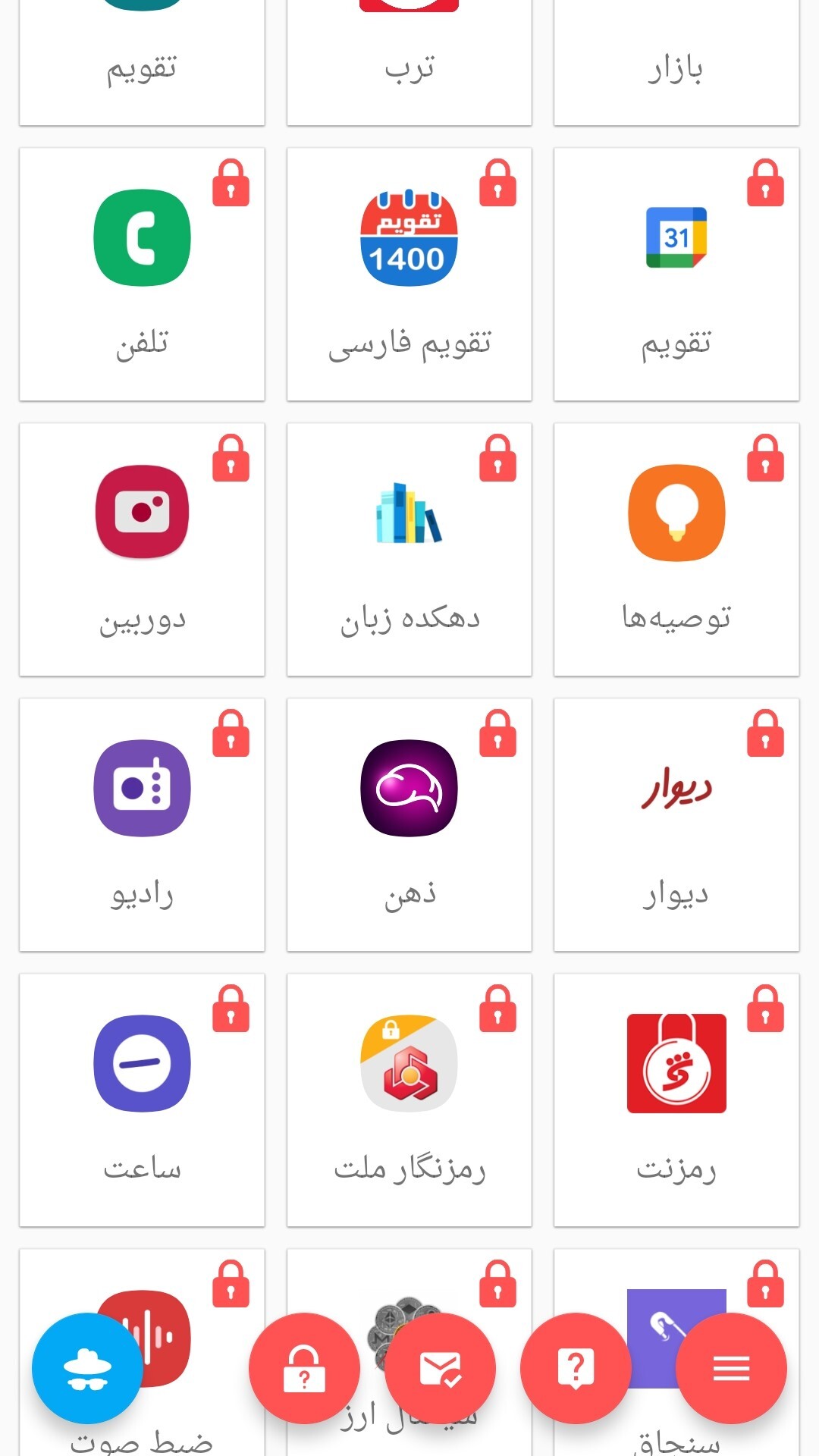Select the ترب app tile

click(409, 62)
